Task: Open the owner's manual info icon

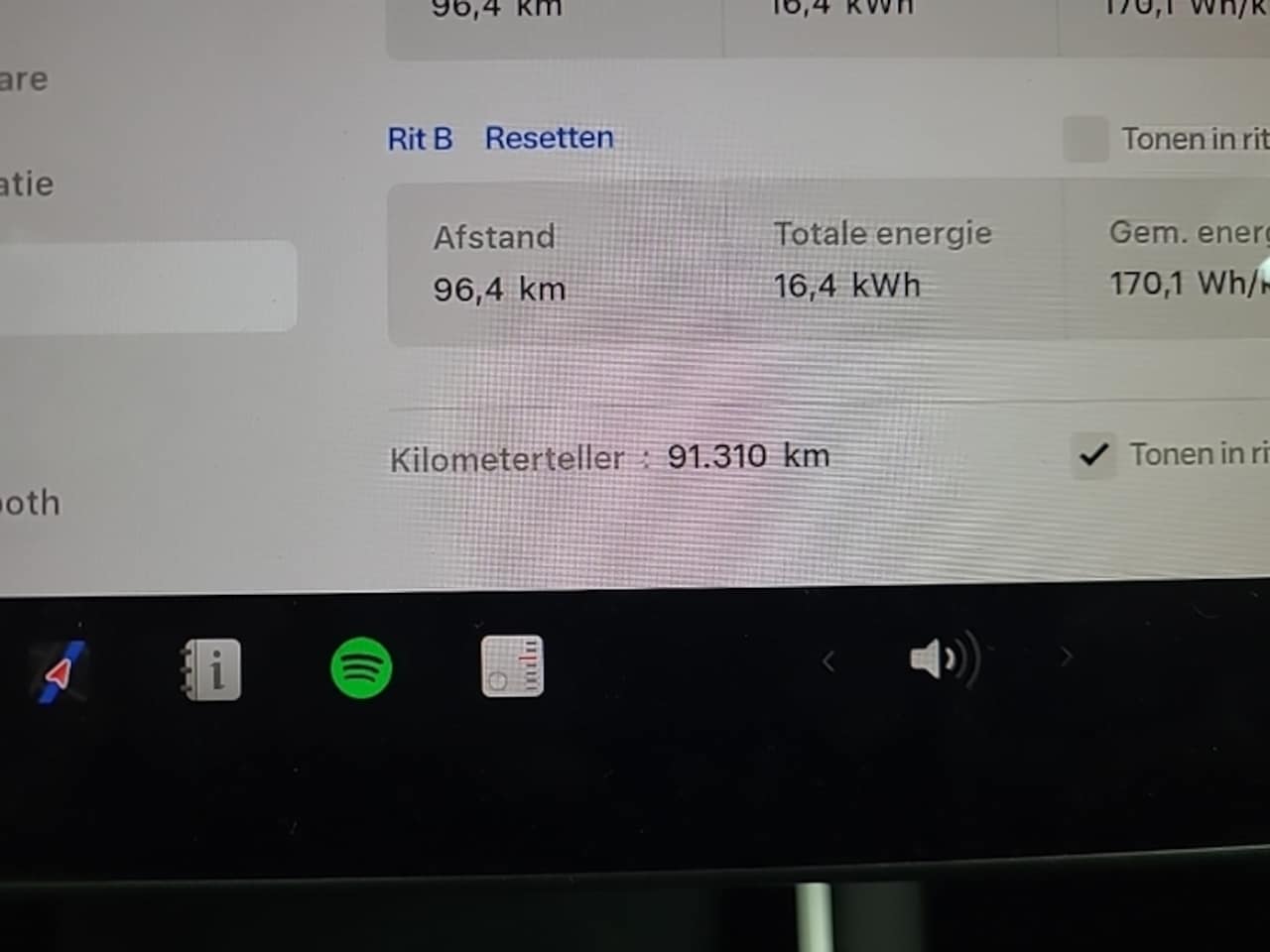Action: click(x=210, y=669)
